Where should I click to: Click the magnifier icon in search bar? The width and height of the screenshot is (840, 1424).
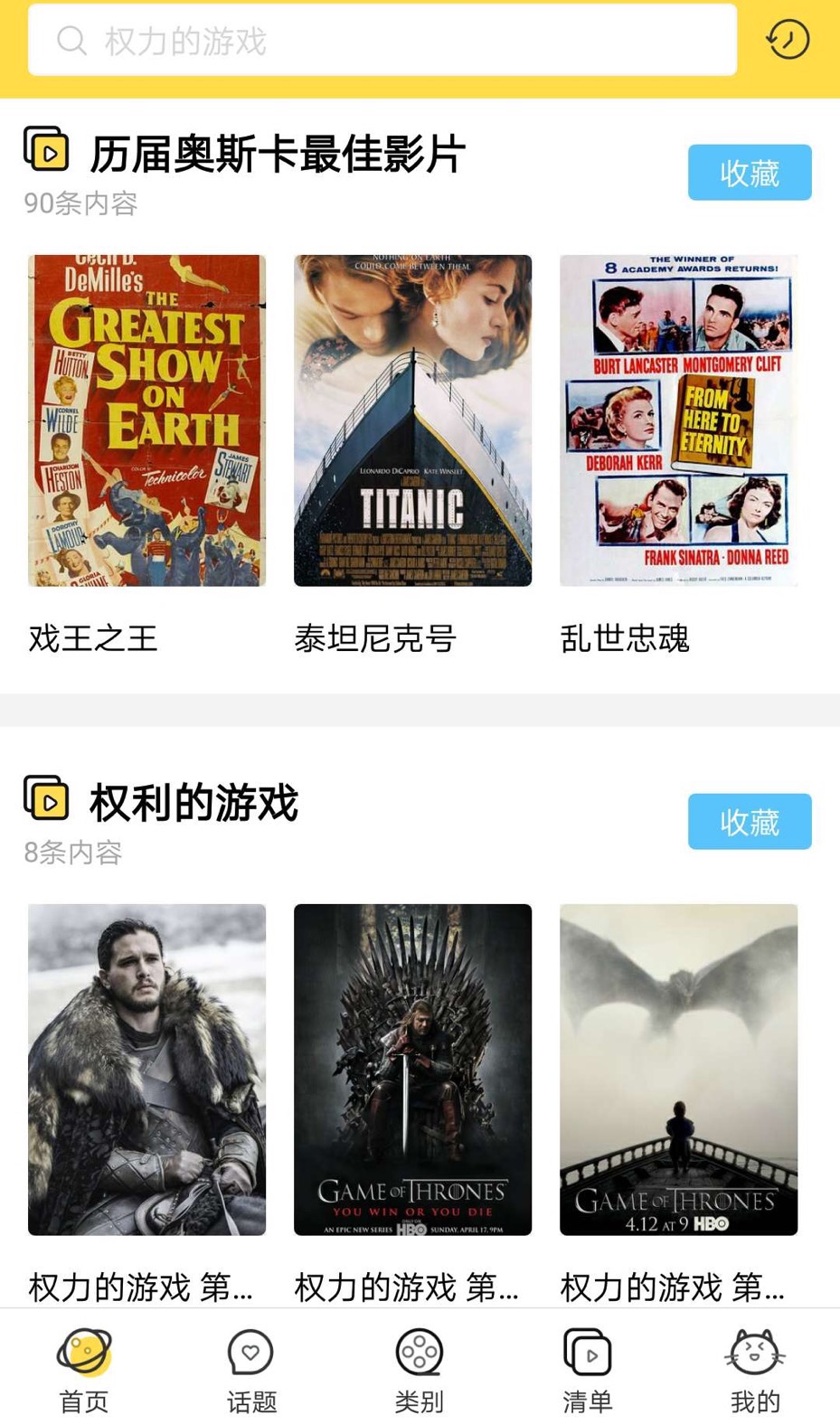tap(70, 40)
